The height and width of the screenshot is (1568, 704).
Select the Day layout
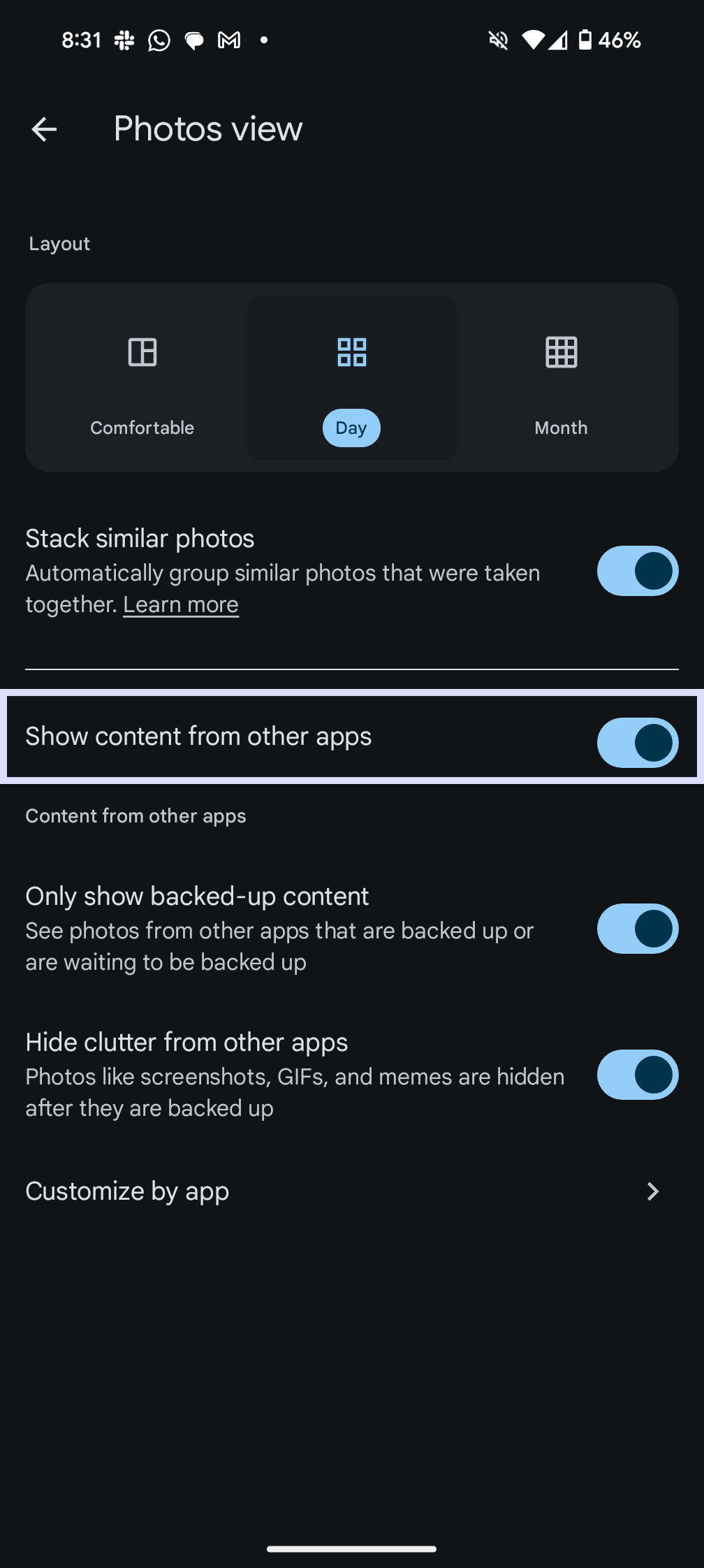coord(351,378)
